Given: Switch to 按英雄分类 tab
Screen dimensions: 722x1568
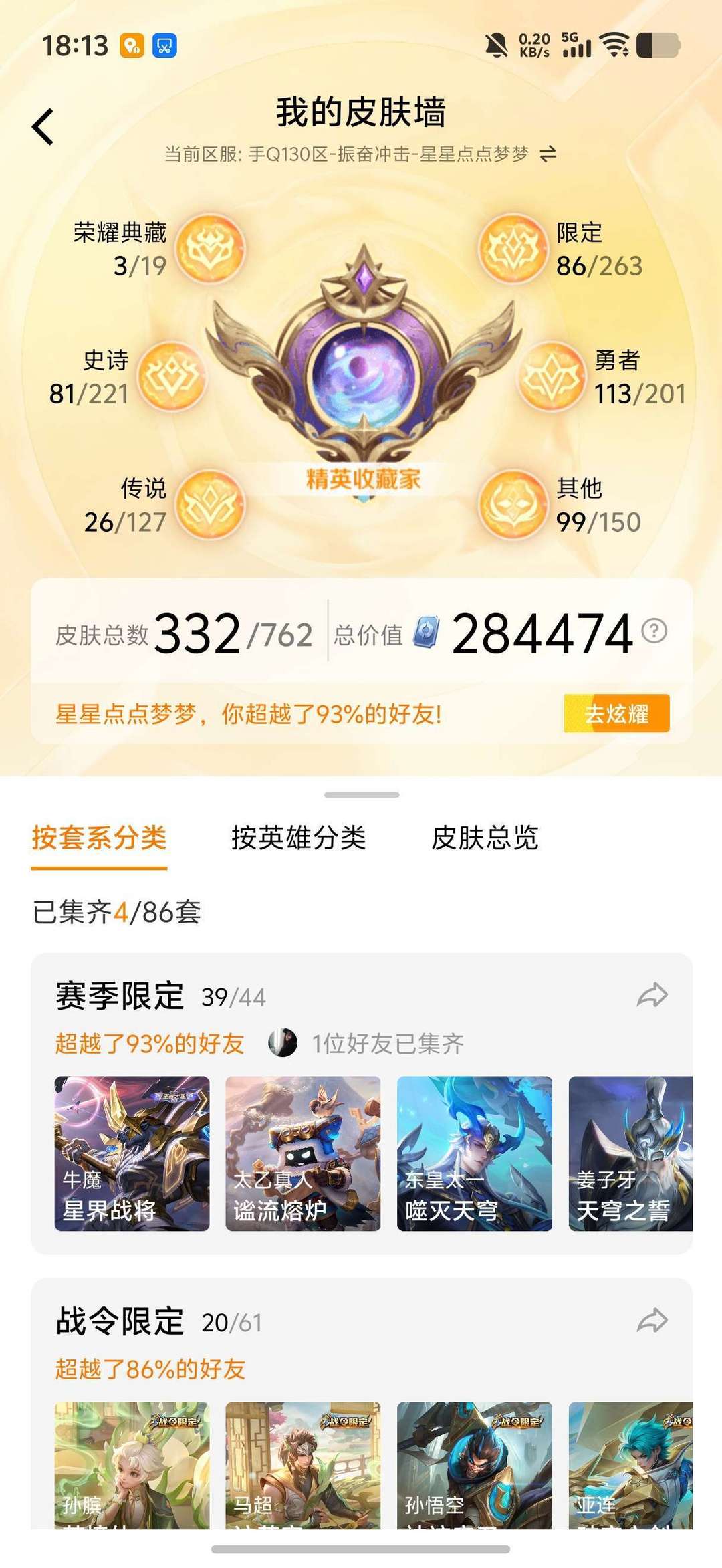Looking at the screenshot, I should [x=298, y=838].
